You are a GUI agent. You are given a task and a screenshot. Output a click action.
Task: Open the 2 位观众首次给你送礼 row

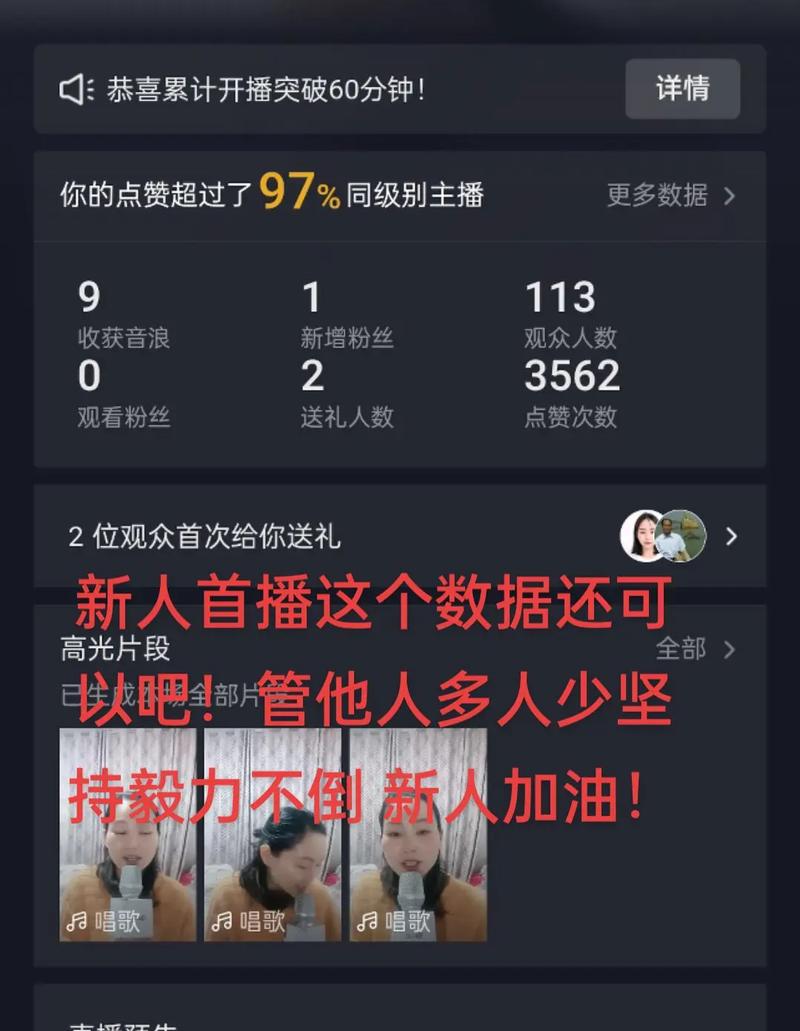(x=400, y=537)
